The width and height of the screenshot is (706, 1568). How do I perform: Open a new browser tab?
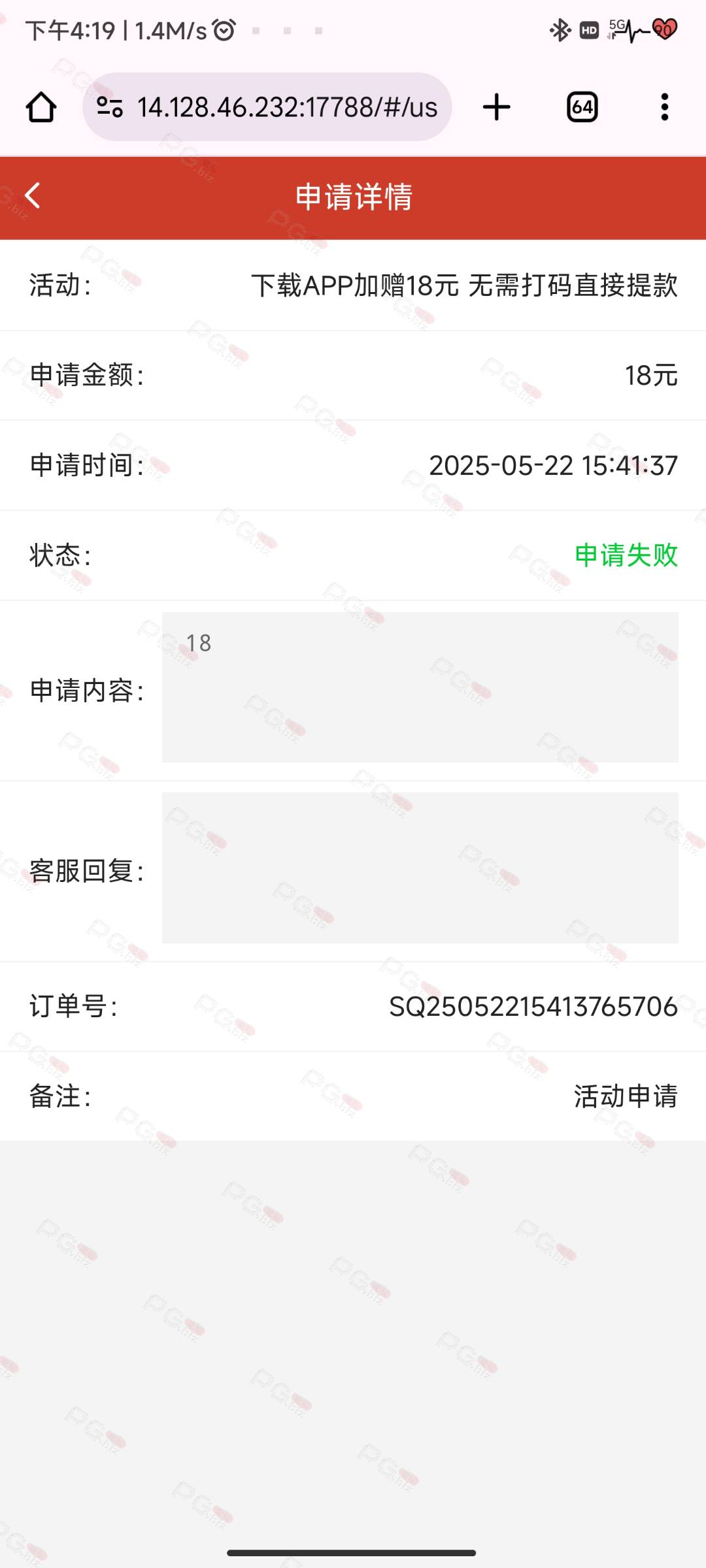pyautogui.click(x=496, y=107)
